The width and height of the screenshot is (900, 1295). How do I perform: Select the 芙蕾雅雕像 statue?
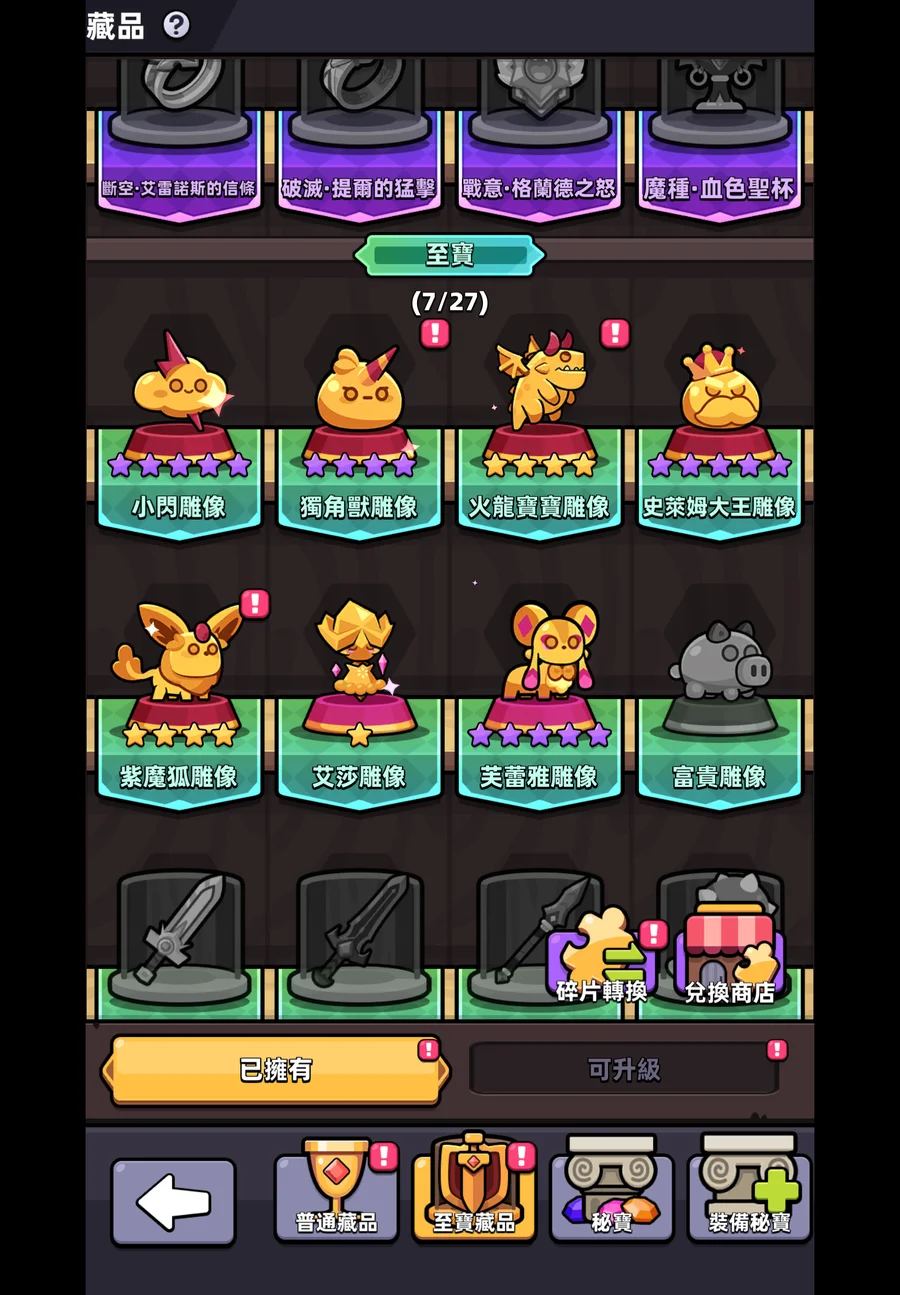pos(539,700)
